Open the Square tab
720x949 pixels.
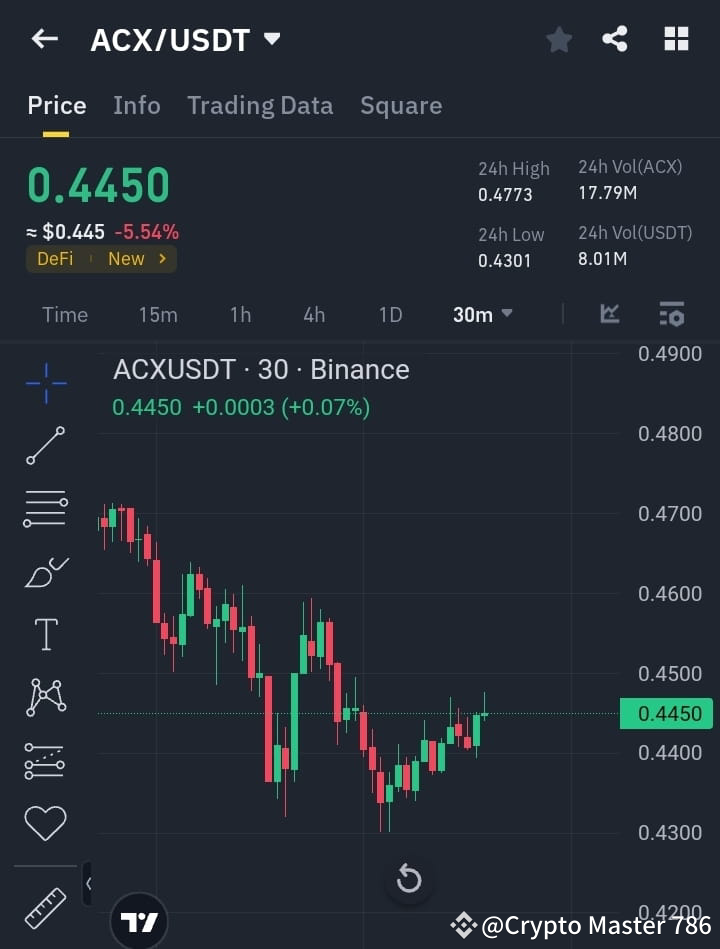401,105
